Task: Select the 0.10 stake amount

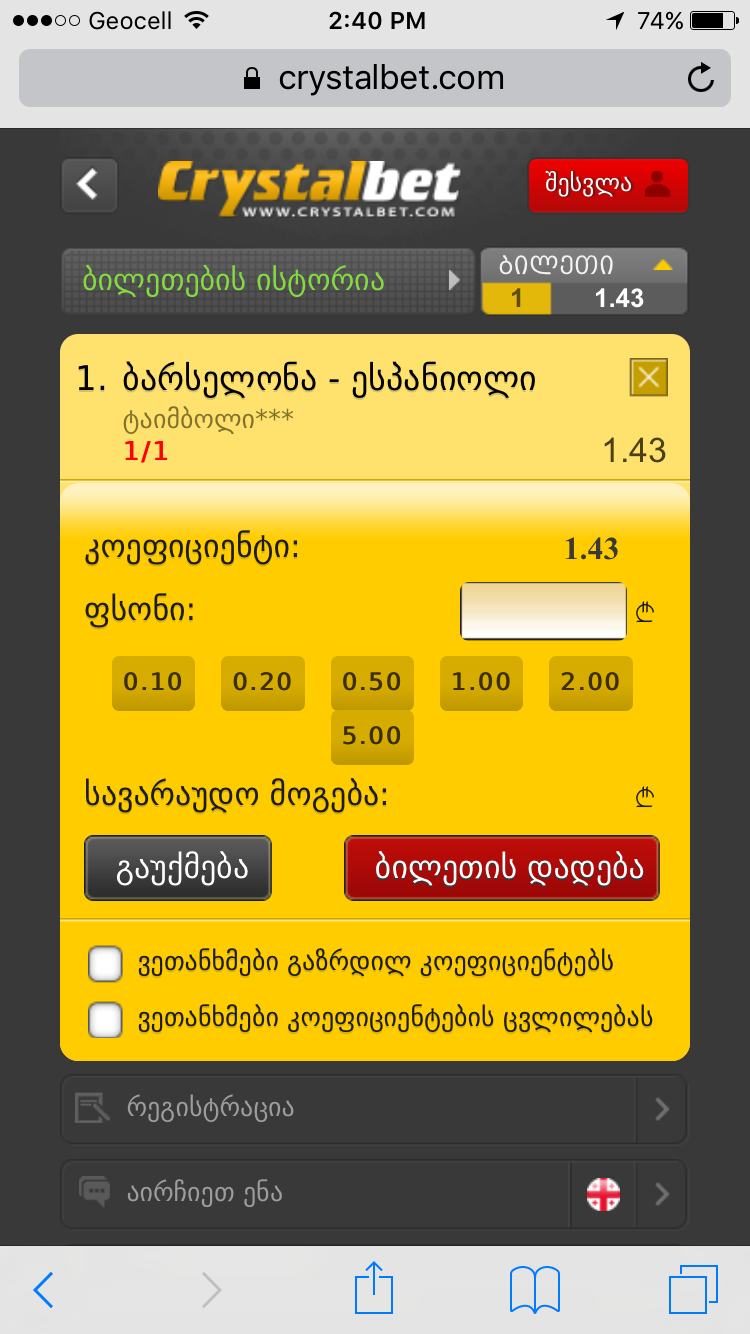Action: tap(153, 682)
